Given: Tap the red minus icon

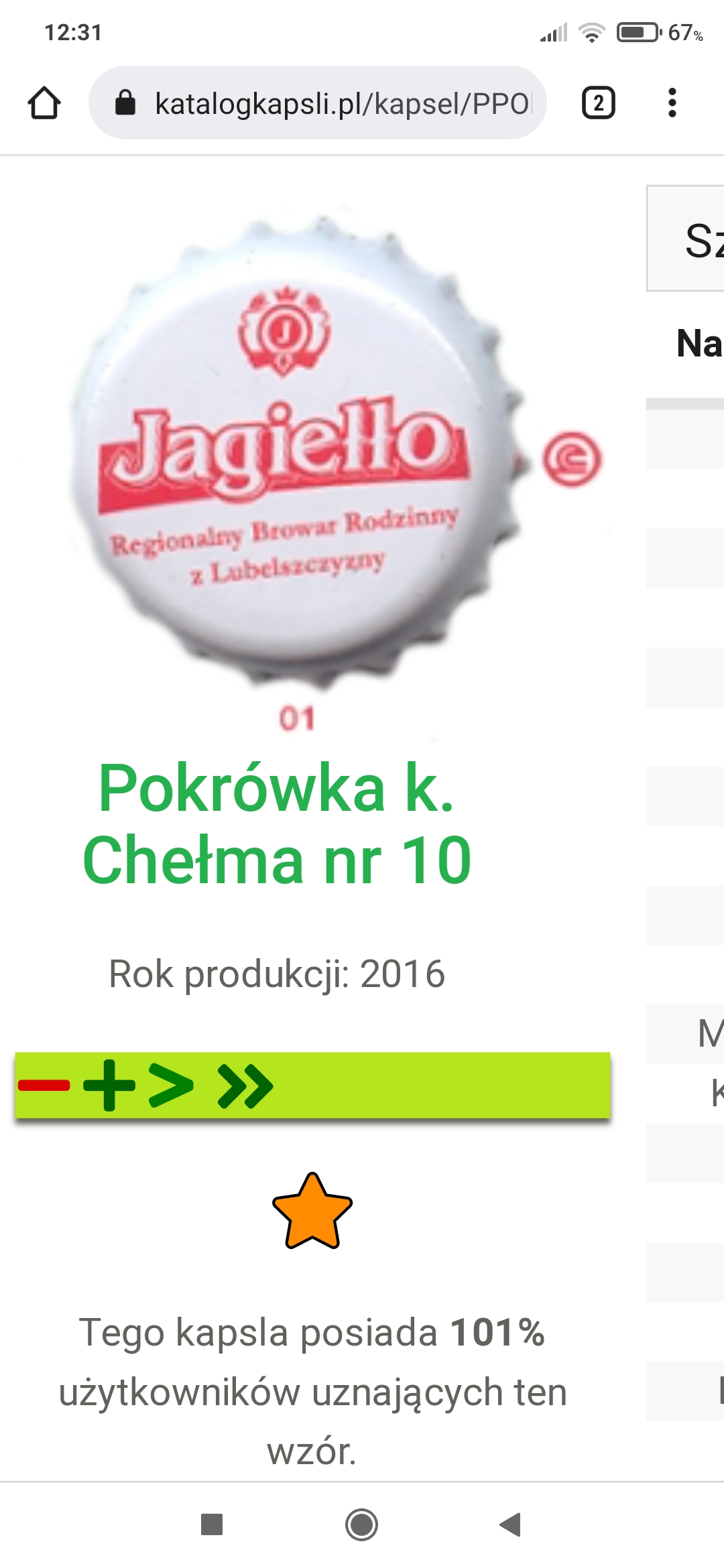Looking at the screenshot, I should 44,1086.
